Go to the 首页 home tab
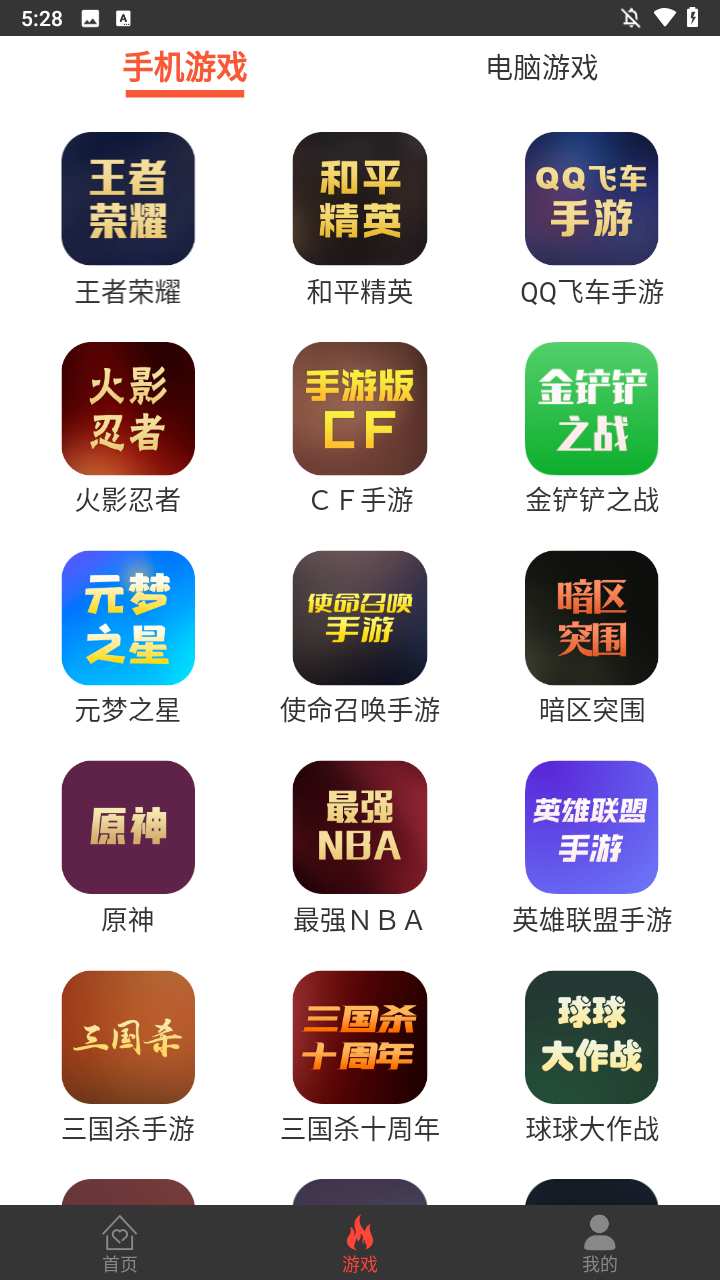Screen dimensions: 720x1280 coord(120,1243)
